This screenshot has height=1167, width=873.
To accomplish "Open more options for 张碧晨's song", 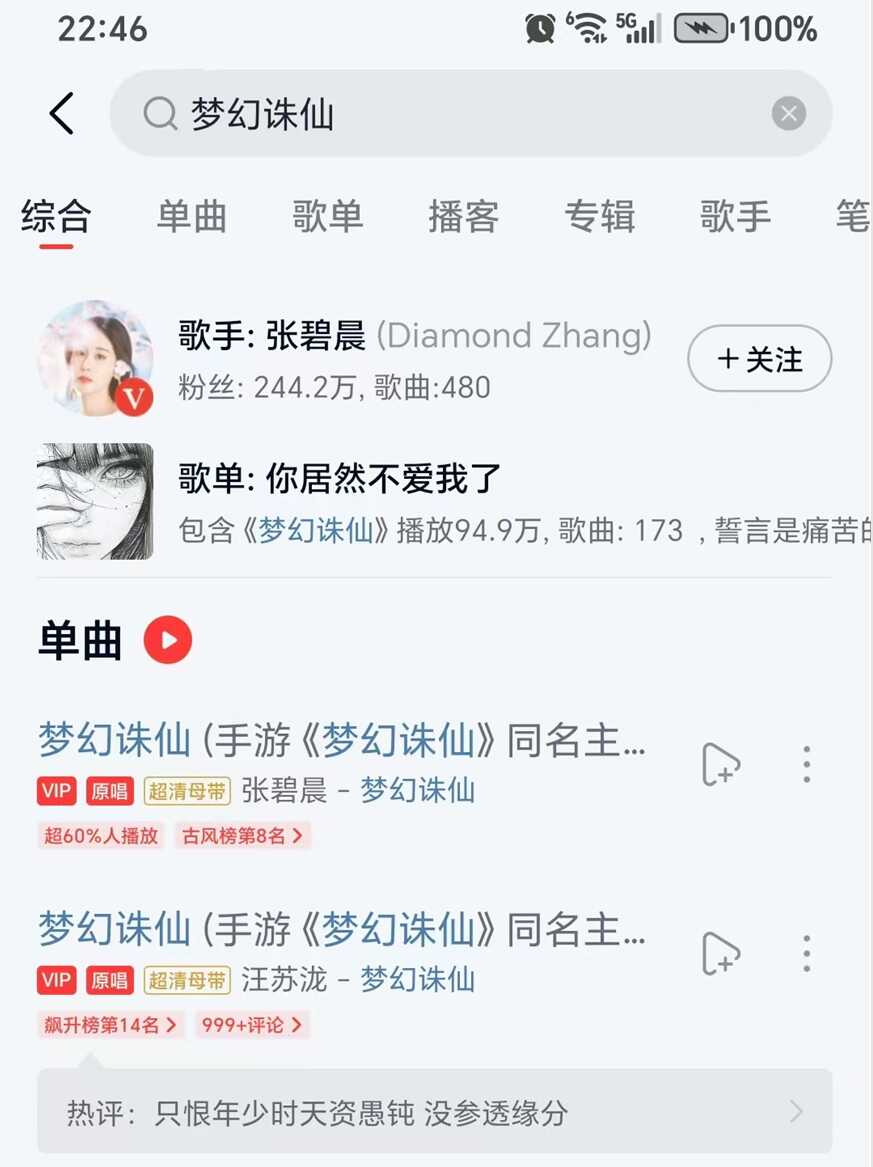I will pos(806,765).
